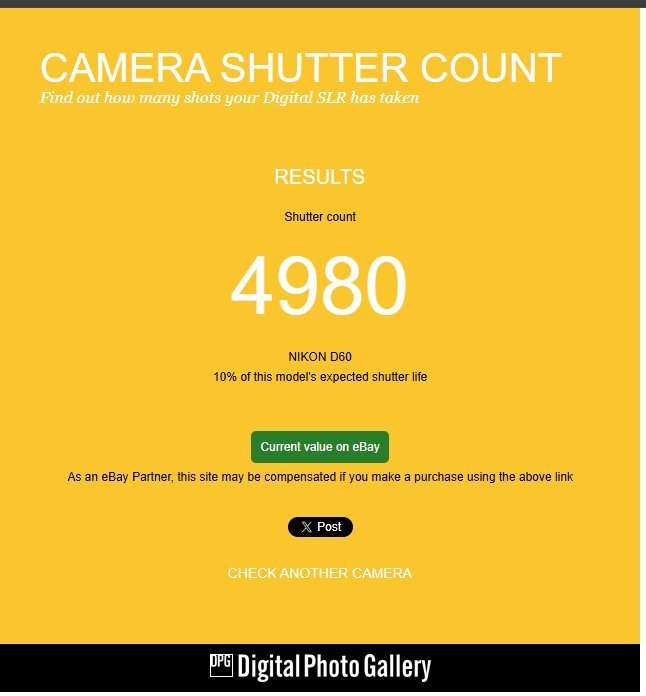Share result with X Post button
This screenshot has height=696, width=646.
pyautogui.click(x=320, y=527)
